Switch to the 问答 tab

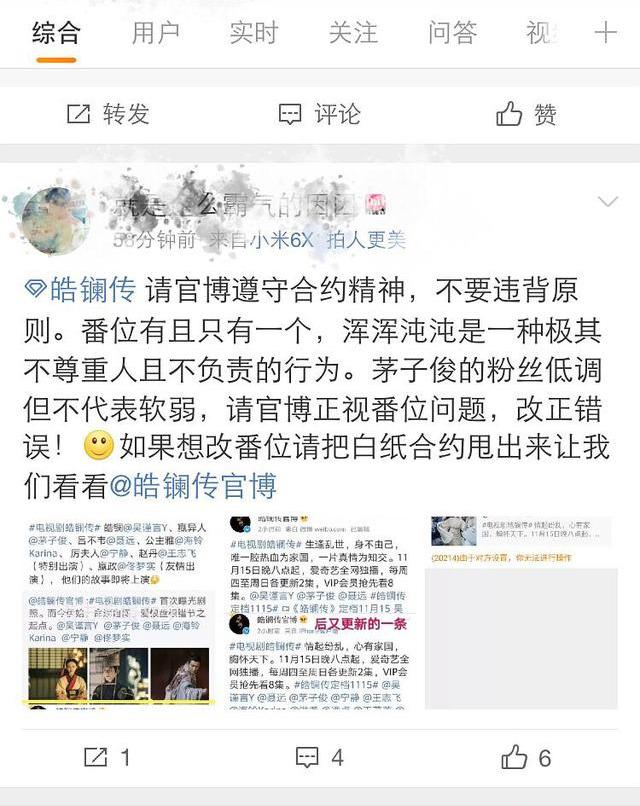click(452, 32)
